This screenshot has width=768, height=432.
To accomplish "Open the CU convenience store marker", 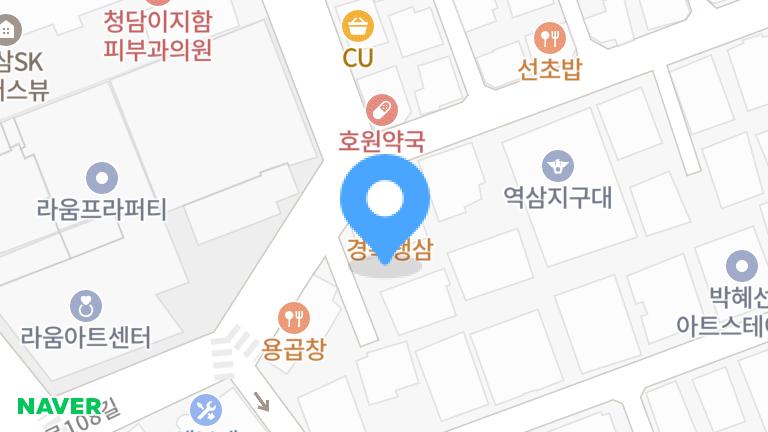I will (358, 26).
